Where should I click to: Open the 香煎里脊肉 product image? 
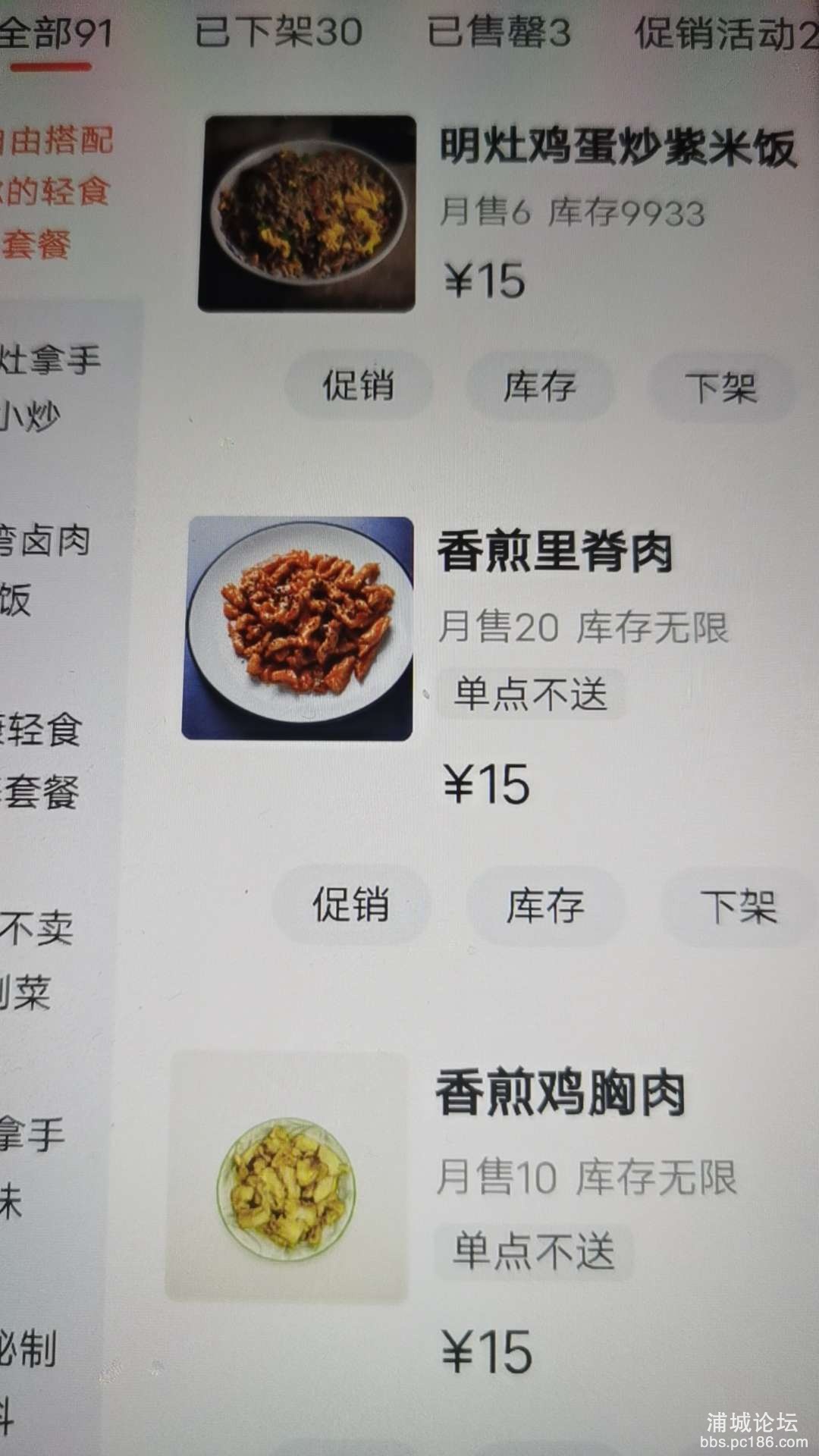(299, 629)
